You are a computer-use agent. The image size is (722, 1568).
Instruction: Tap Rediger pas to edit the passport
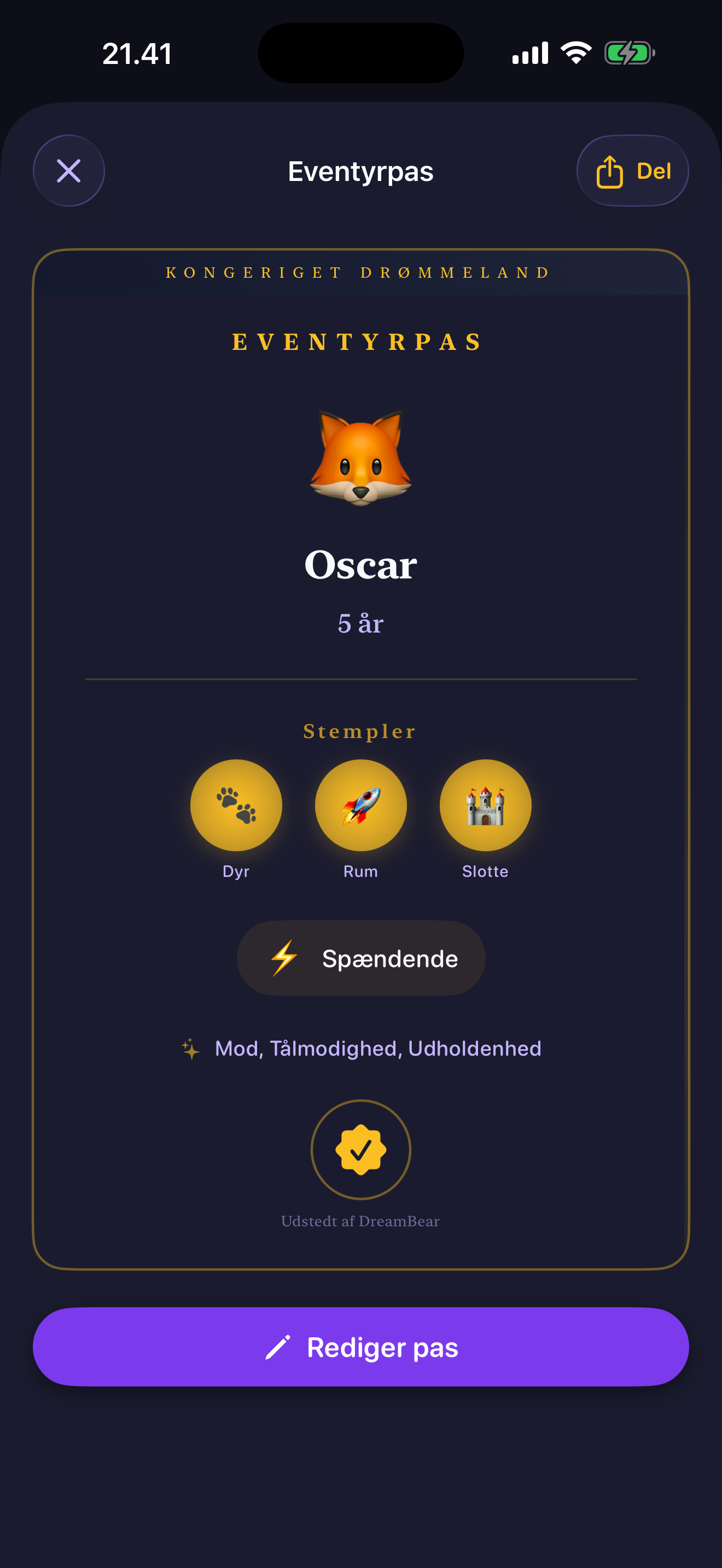click(x=361, y=1347)
